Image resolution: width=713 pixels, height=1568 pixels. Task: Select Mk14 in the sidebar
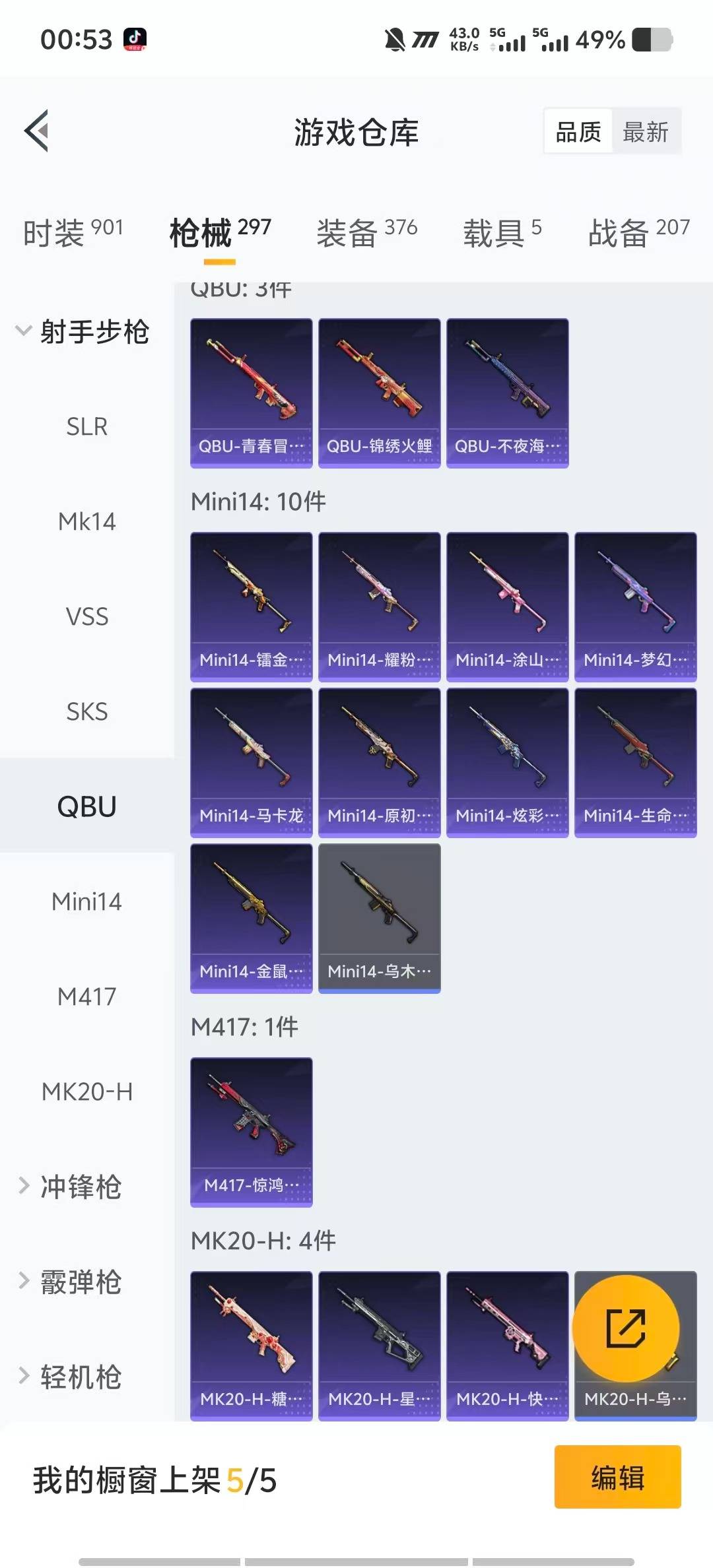pos(86,521)
